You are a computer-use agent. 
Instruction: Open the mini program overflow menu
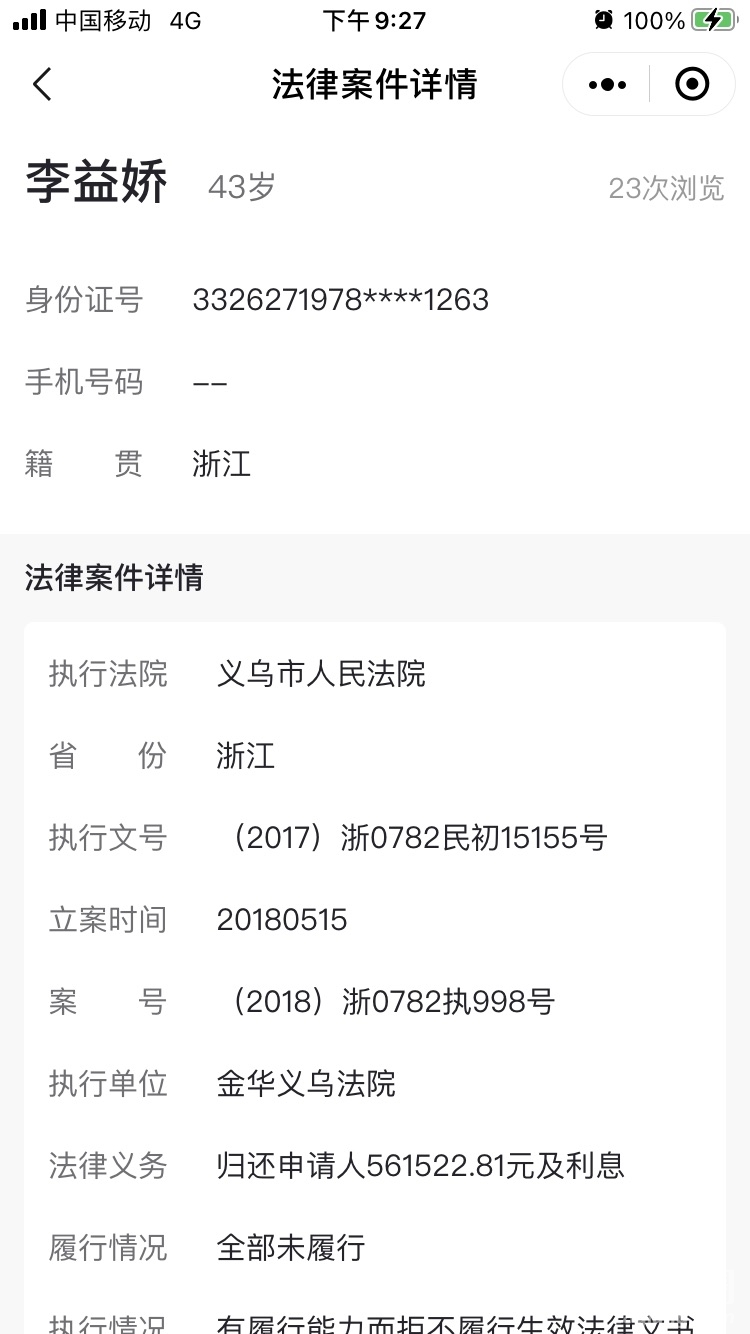607,85
